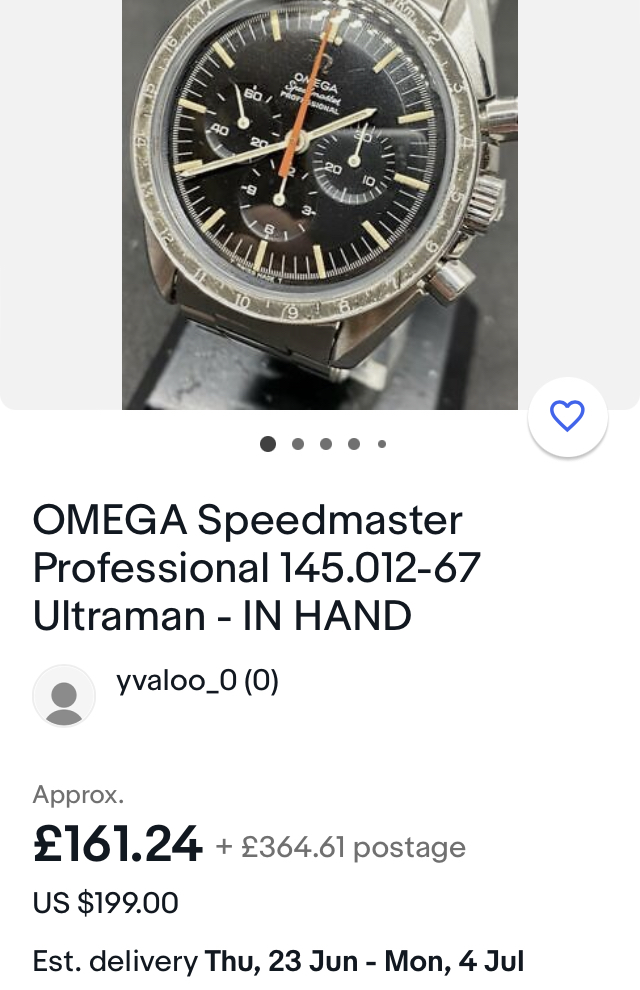Jump to the second photo indicator dot
The height and width of the screenshot is (990, 640).
pos(297,444)
